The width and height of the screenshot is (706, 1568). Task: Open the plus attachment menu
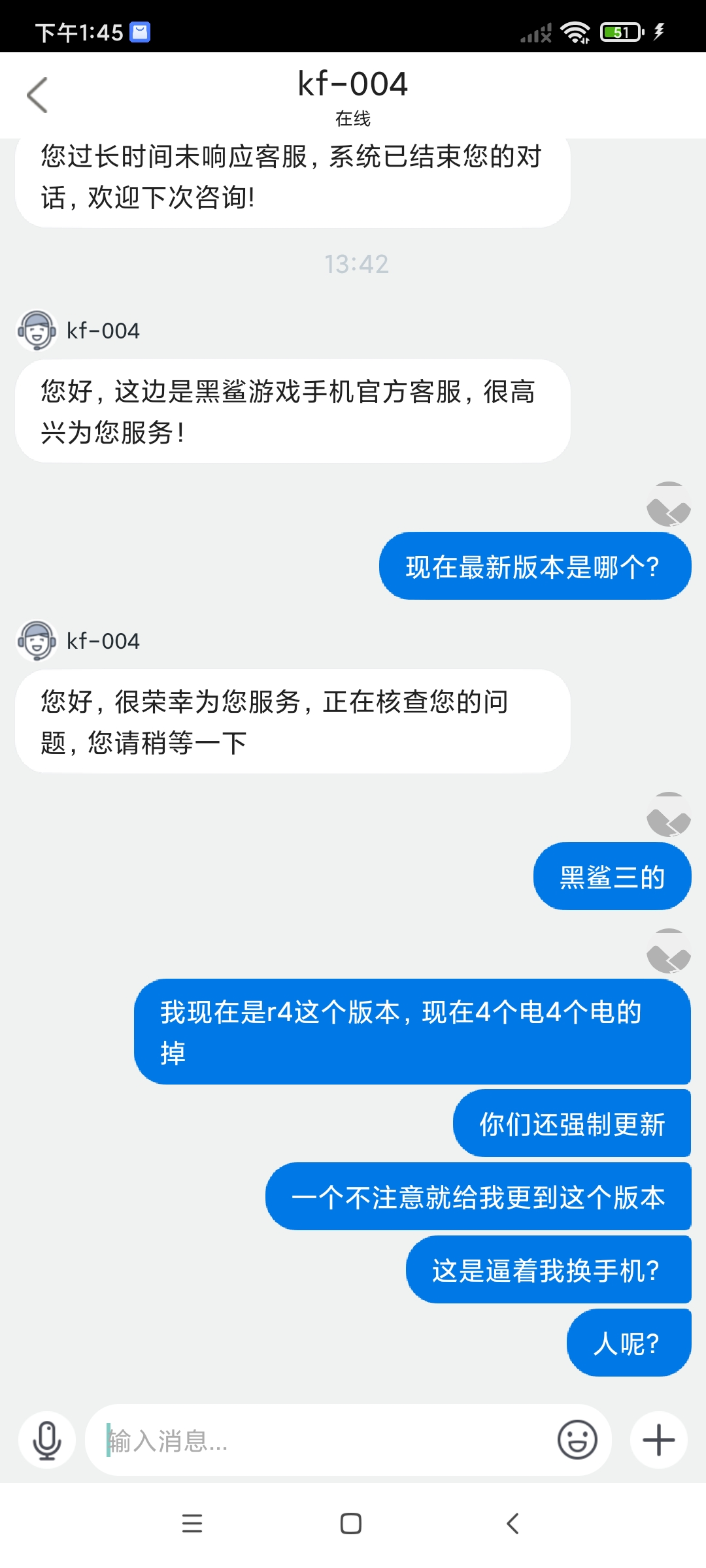(659, 1440)
